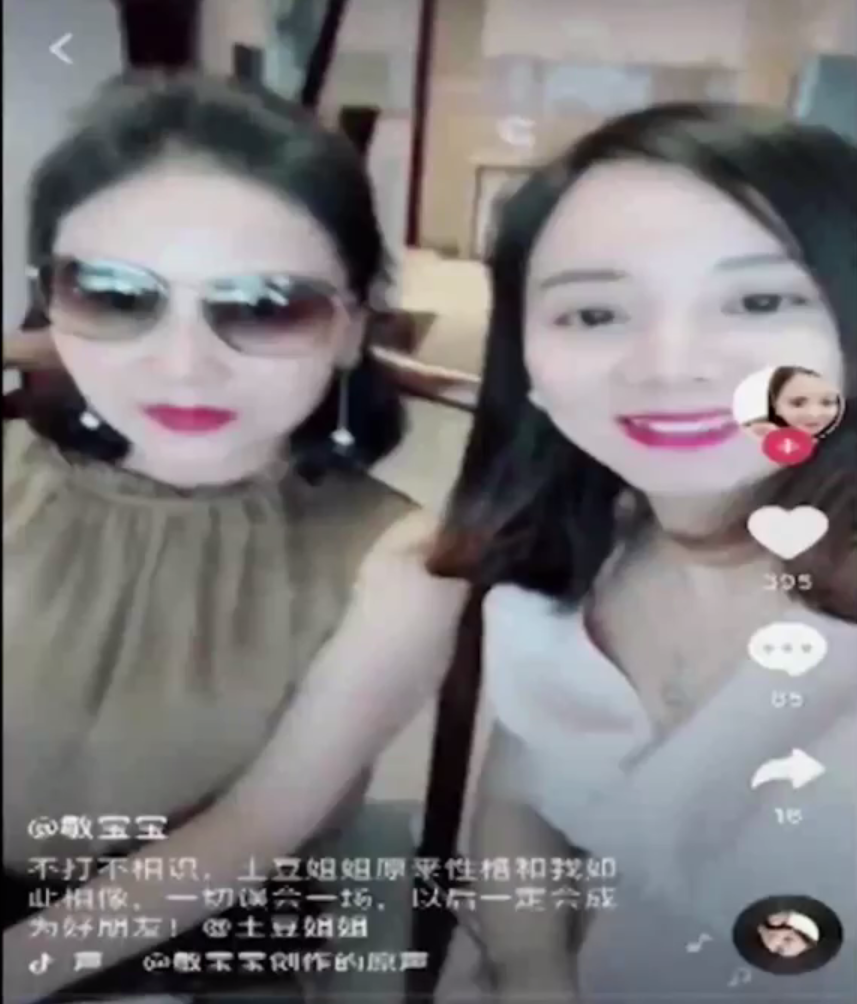Open the spinning music disc
The image size is (857, 1004).
point(787,934)
